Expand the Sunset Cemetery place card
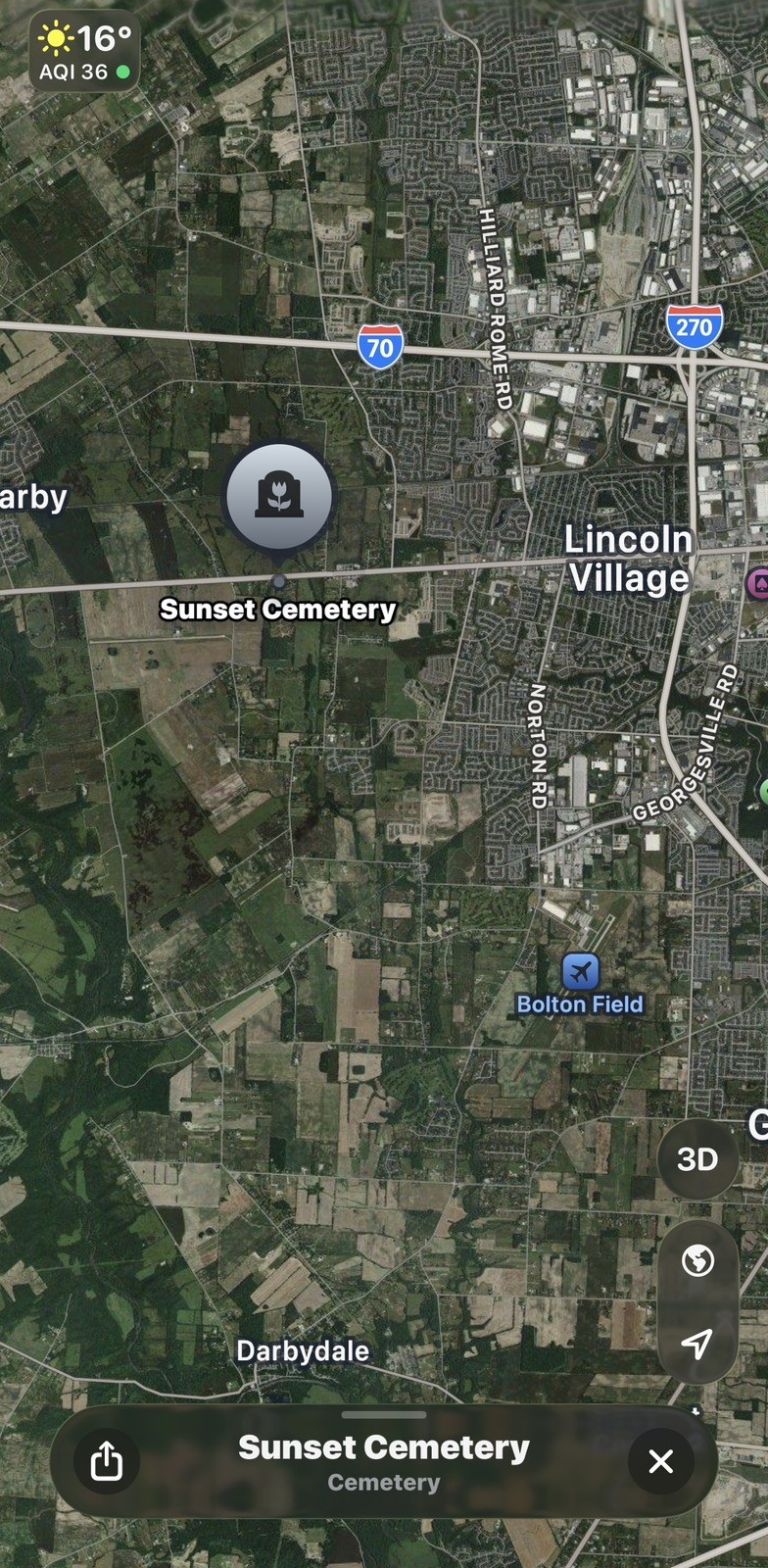768x1568 pixels. pos(384,1415)
